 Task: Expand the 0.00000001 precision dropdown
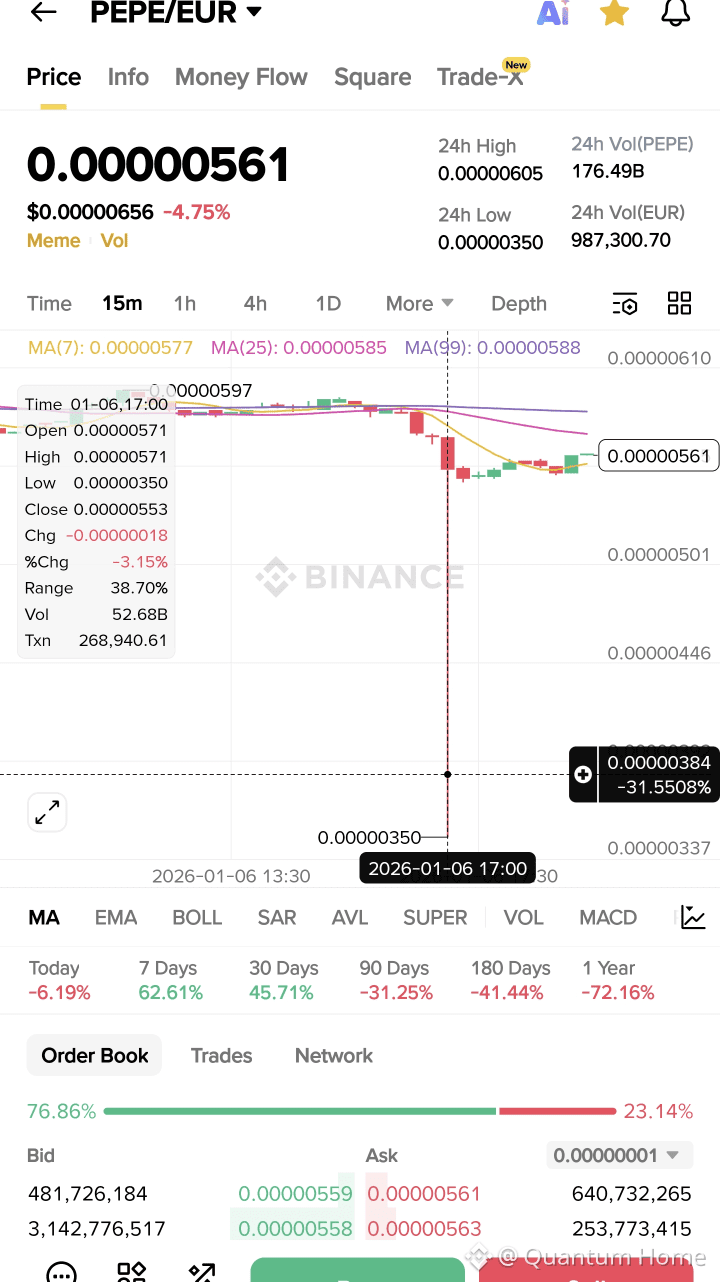pos(619,1155)
